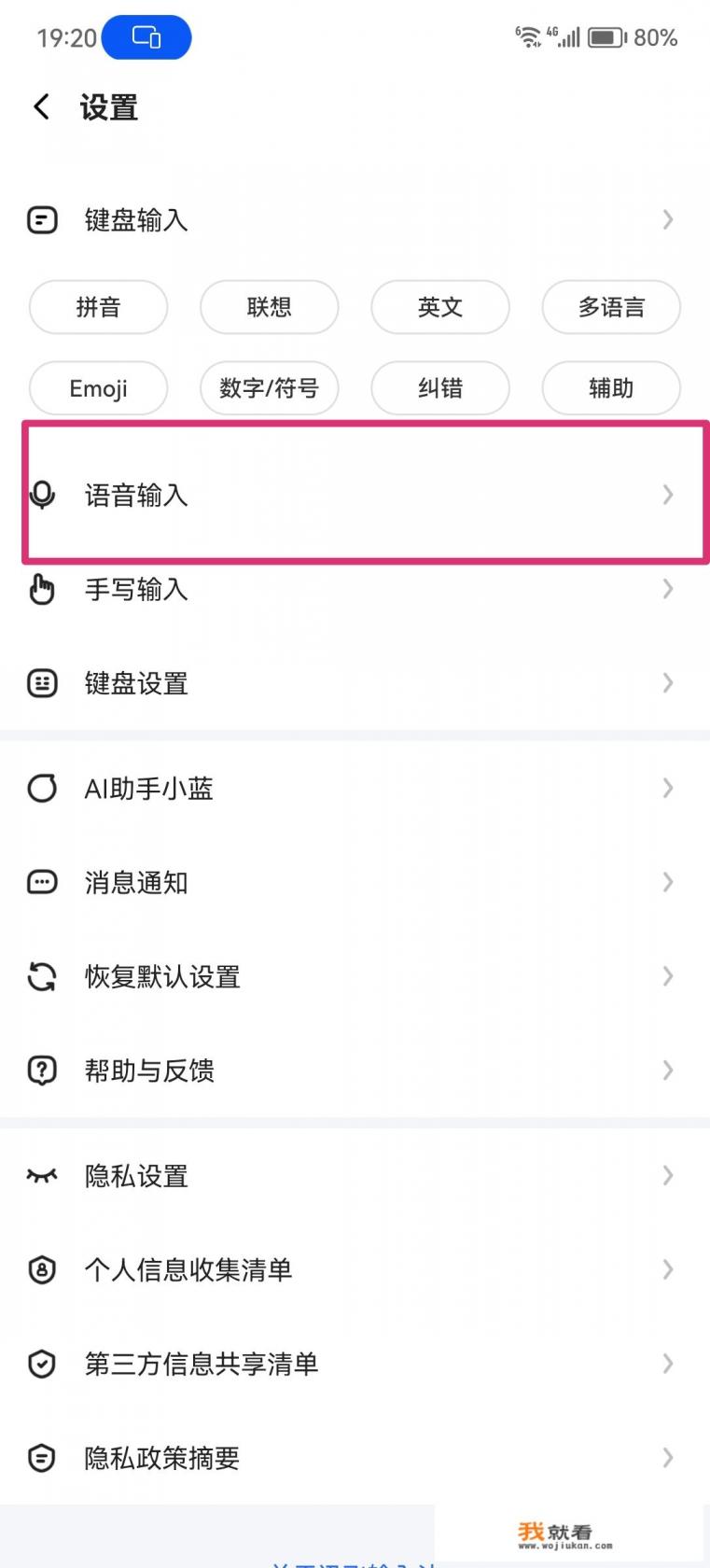Screen dimensions: 710x1568
Task: Click the shield icon beside 第三方信息共享清单
Action: [x=42, y=1365]
